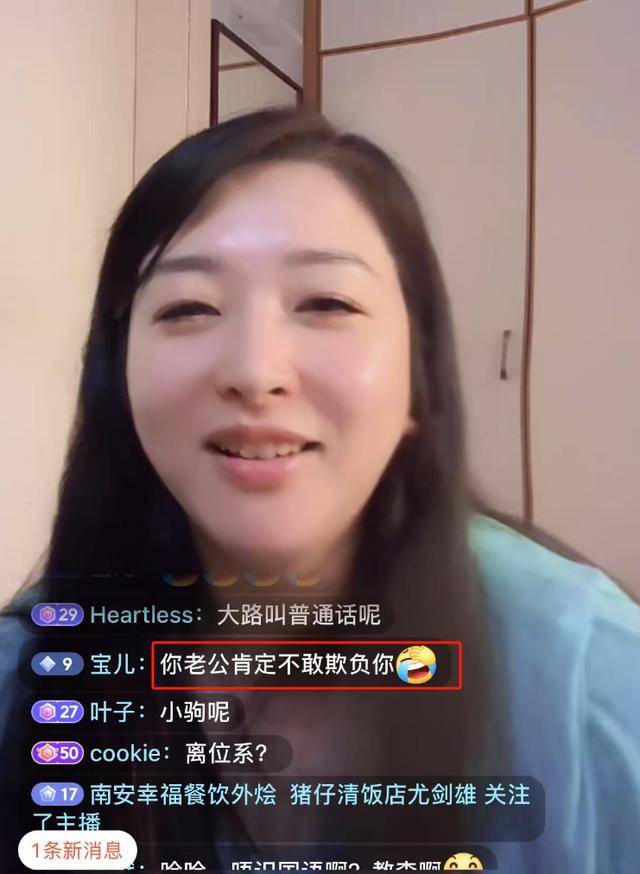Open cookie's comment 离位系
Screen dimensions: 640x874
pos(190,753)
